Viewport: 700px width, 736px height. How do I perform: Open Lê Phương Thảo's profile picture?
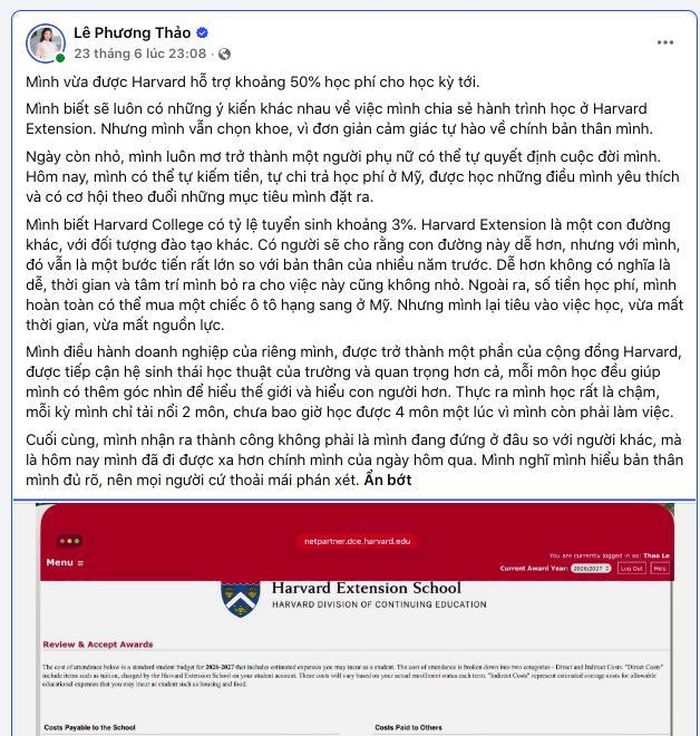[x=46, y=43]
